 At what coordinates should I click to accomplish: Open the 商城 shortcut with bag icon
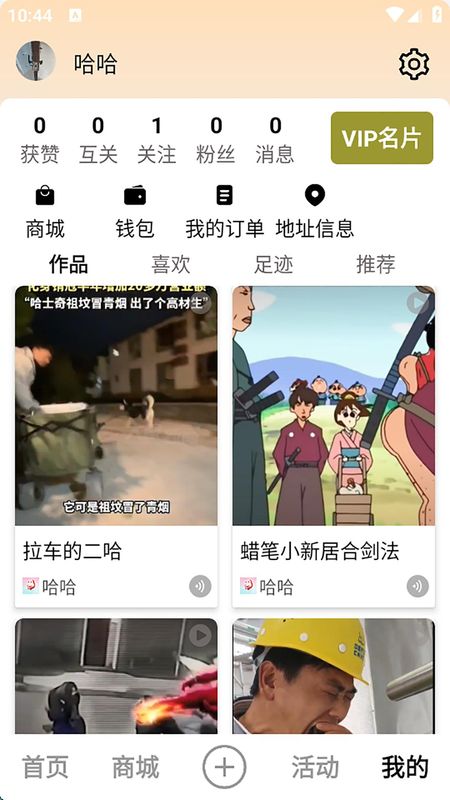coord(45,212)
